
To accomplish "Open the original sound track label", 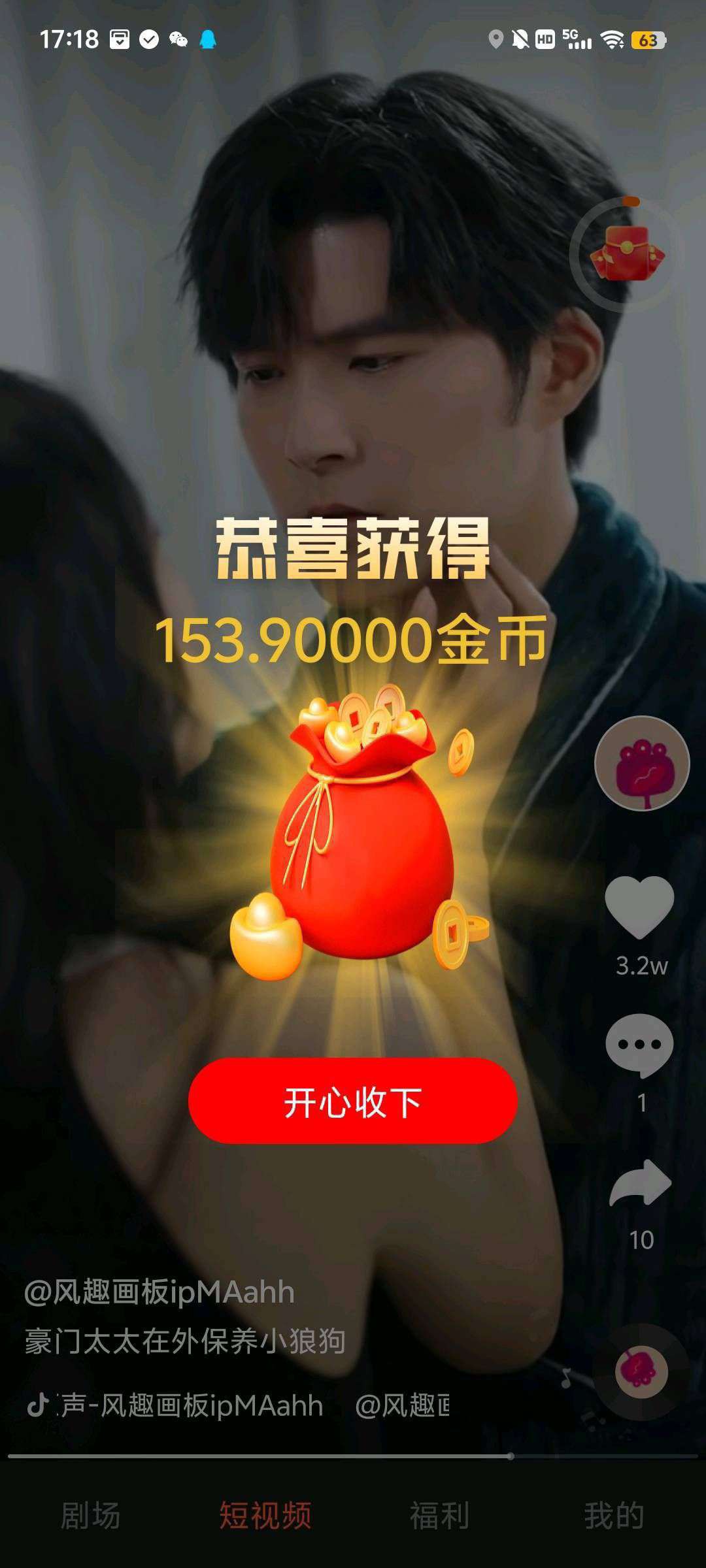I will click(x=190, y=1406).
